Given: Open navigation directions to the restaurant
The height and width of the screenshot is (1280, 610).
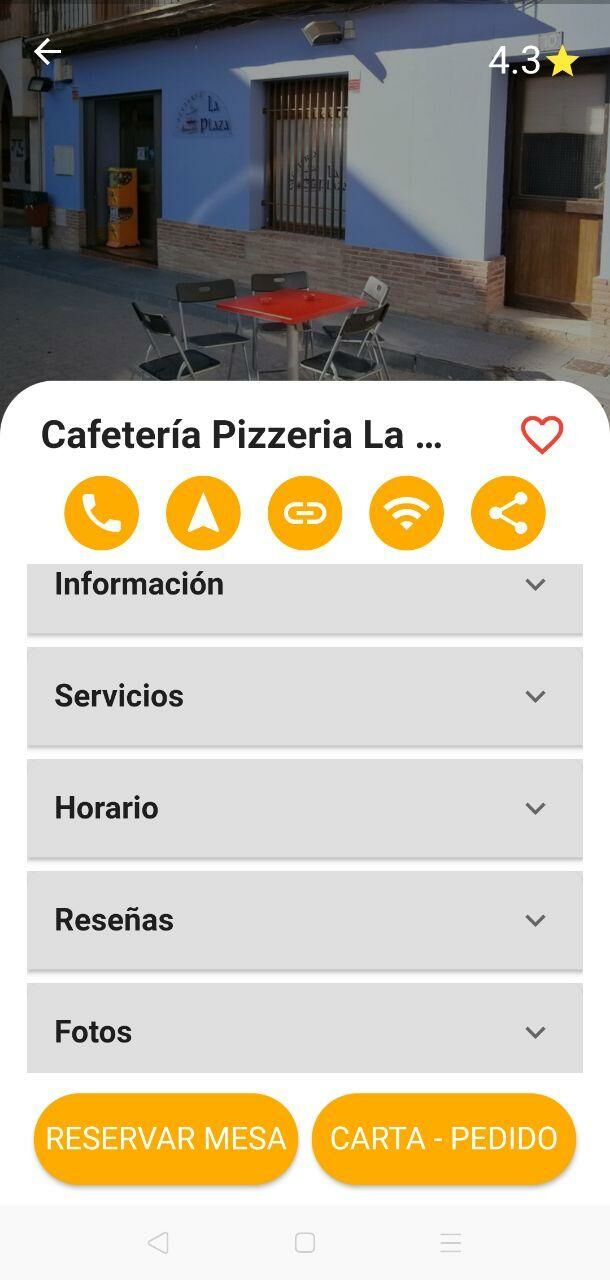Looking at the screenshot, I should point(203,513).
